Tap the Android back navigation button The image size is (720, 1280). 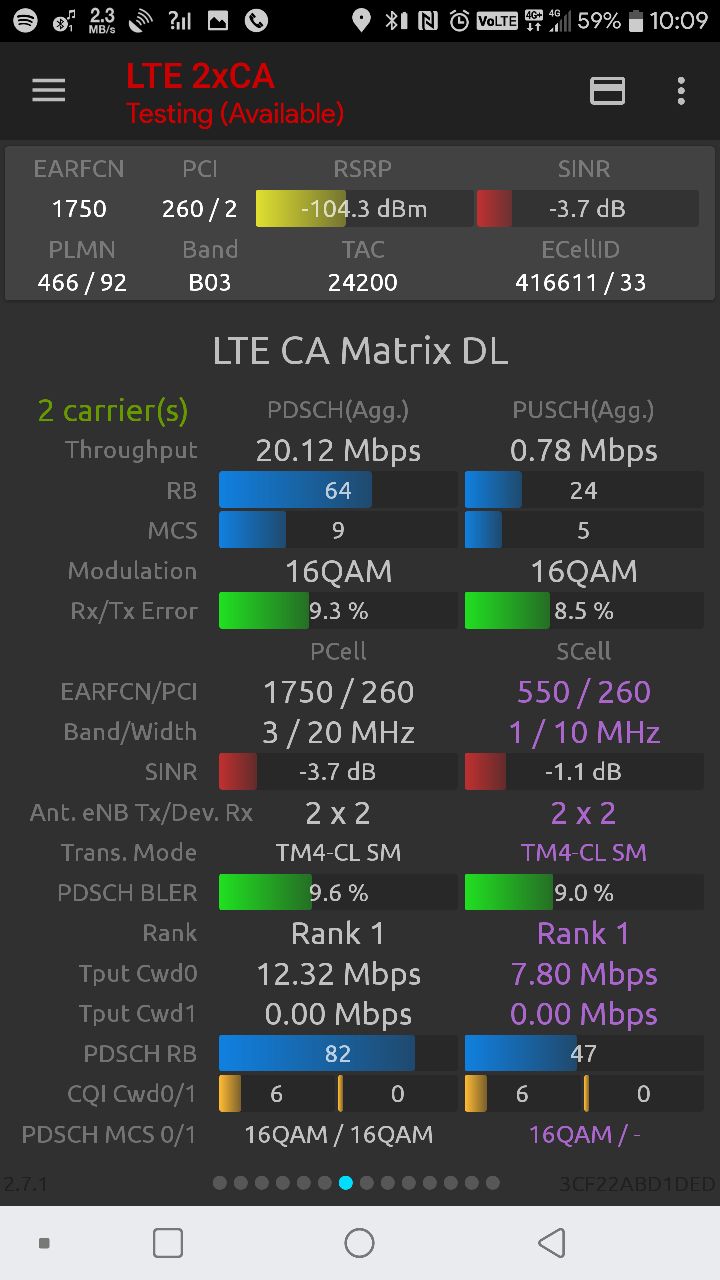[x=551, y=1243]
